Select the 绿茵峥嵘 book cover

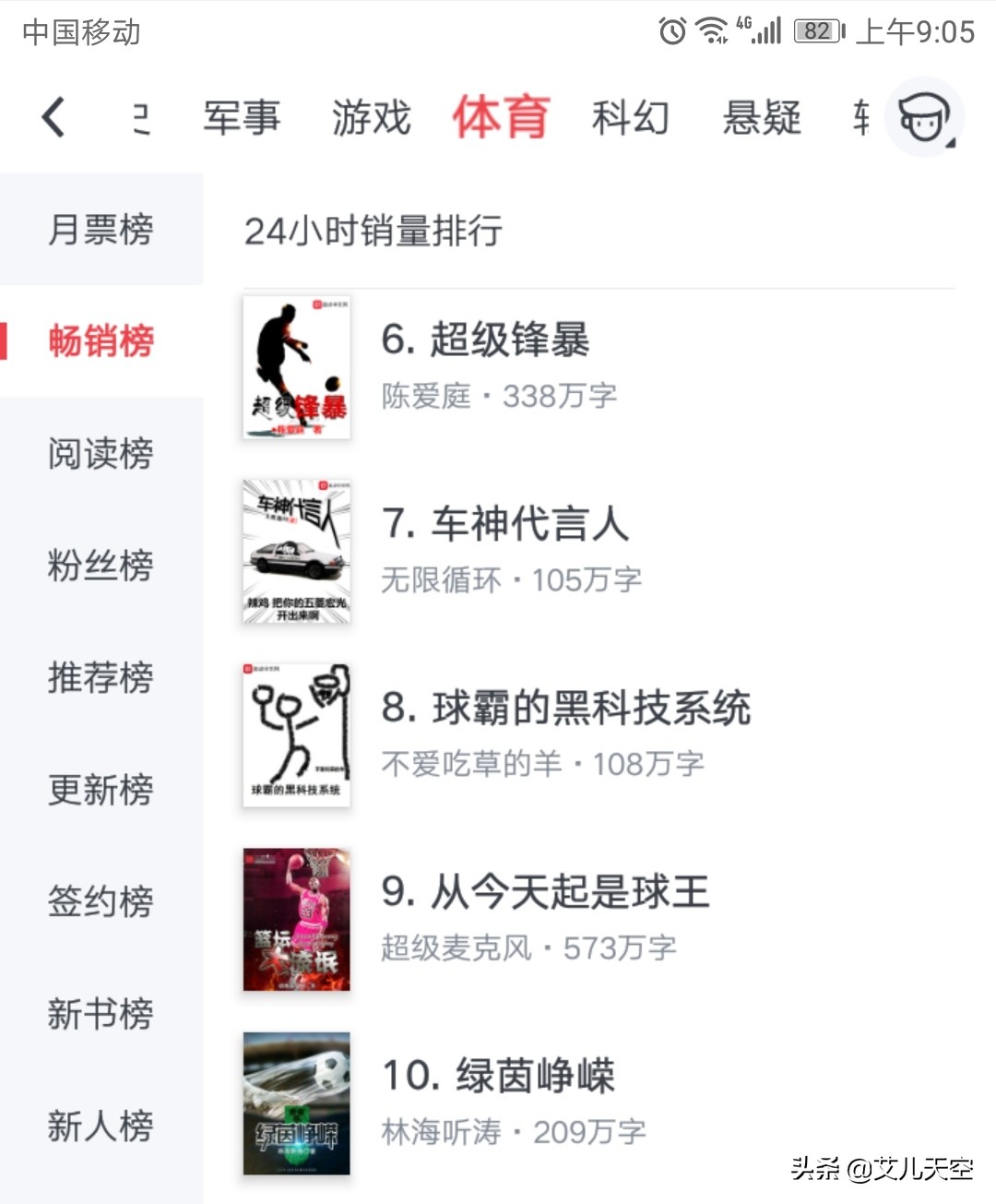coord(295,1103)
